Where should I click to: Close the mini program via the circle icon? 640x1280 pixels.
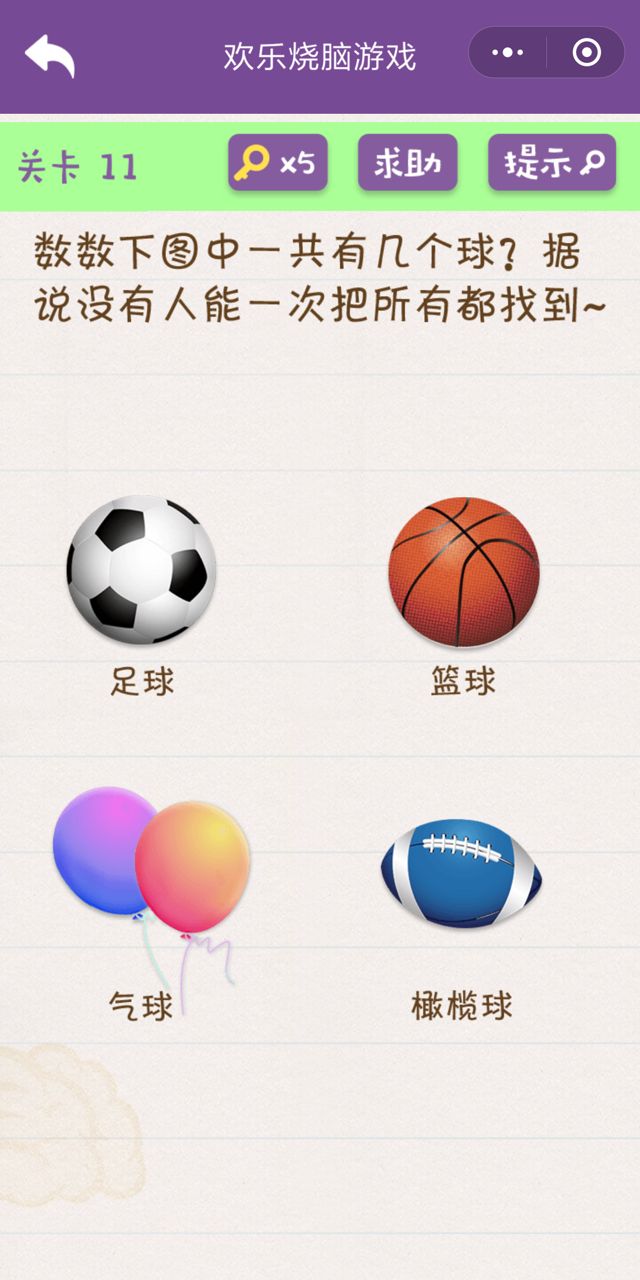click(x=586, y=53)
